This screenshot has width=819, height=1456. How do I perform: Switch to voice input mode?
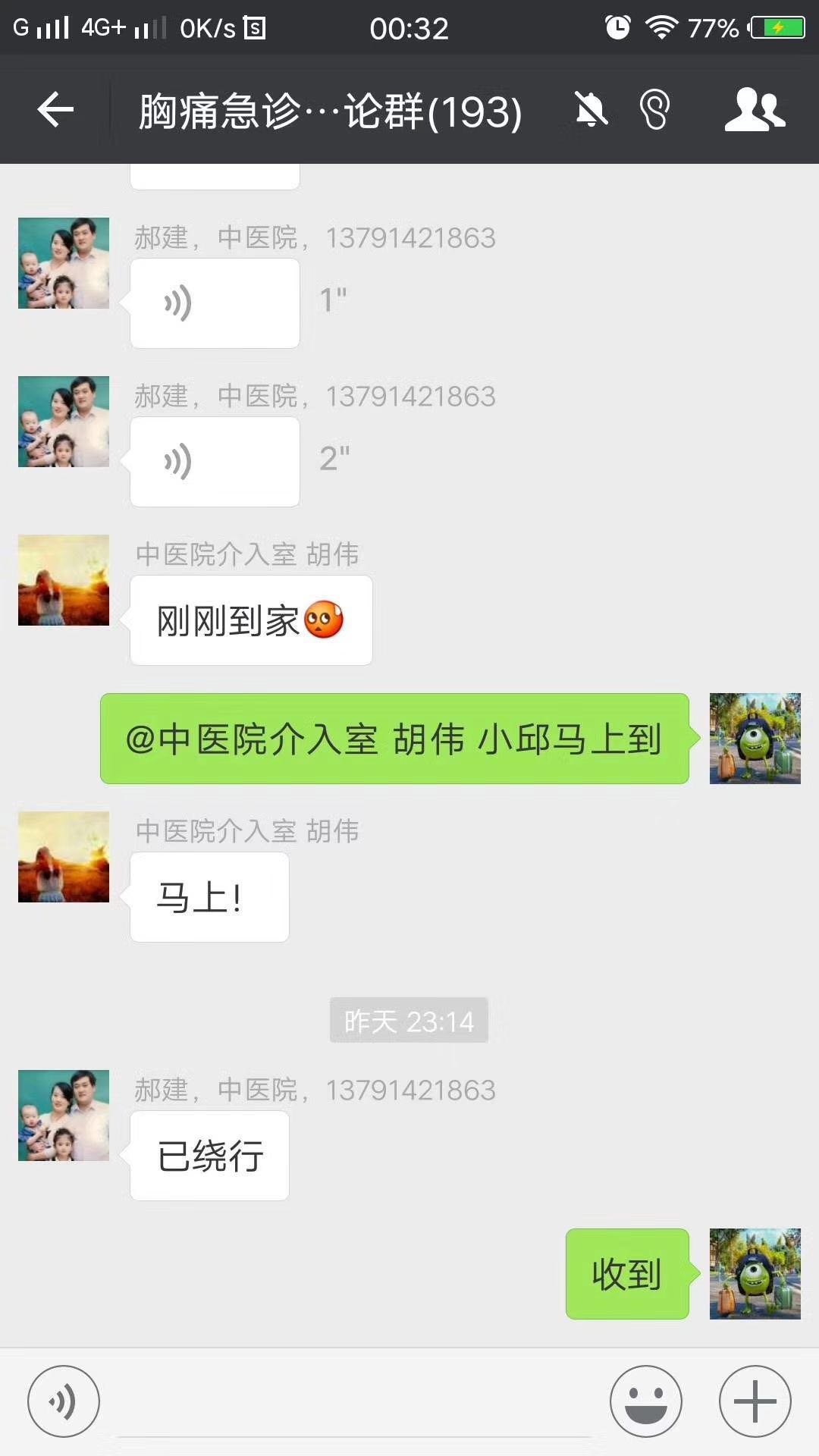click(64, 1401)
